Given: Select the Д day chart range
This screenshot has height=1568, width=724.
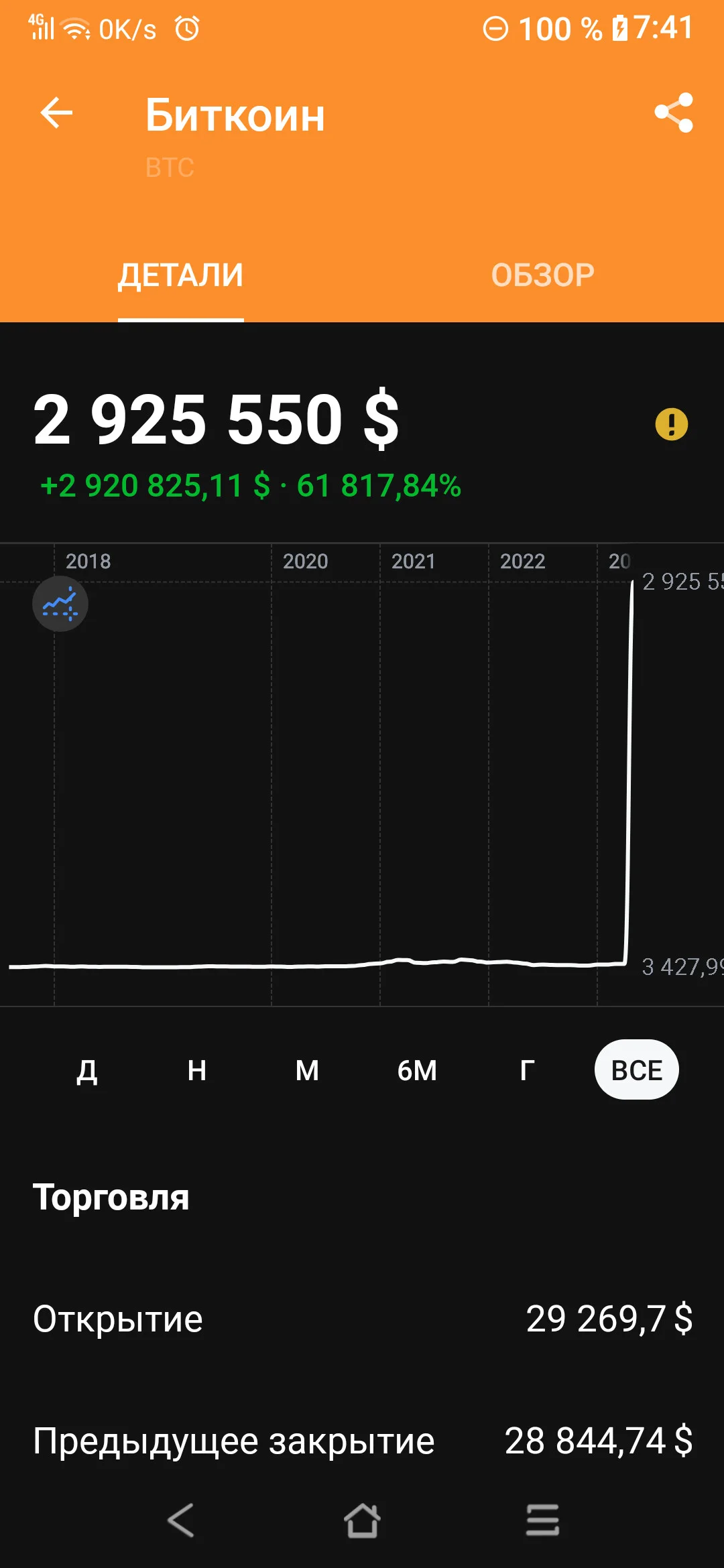Looking at the screenshot, I should point(87,1070).
